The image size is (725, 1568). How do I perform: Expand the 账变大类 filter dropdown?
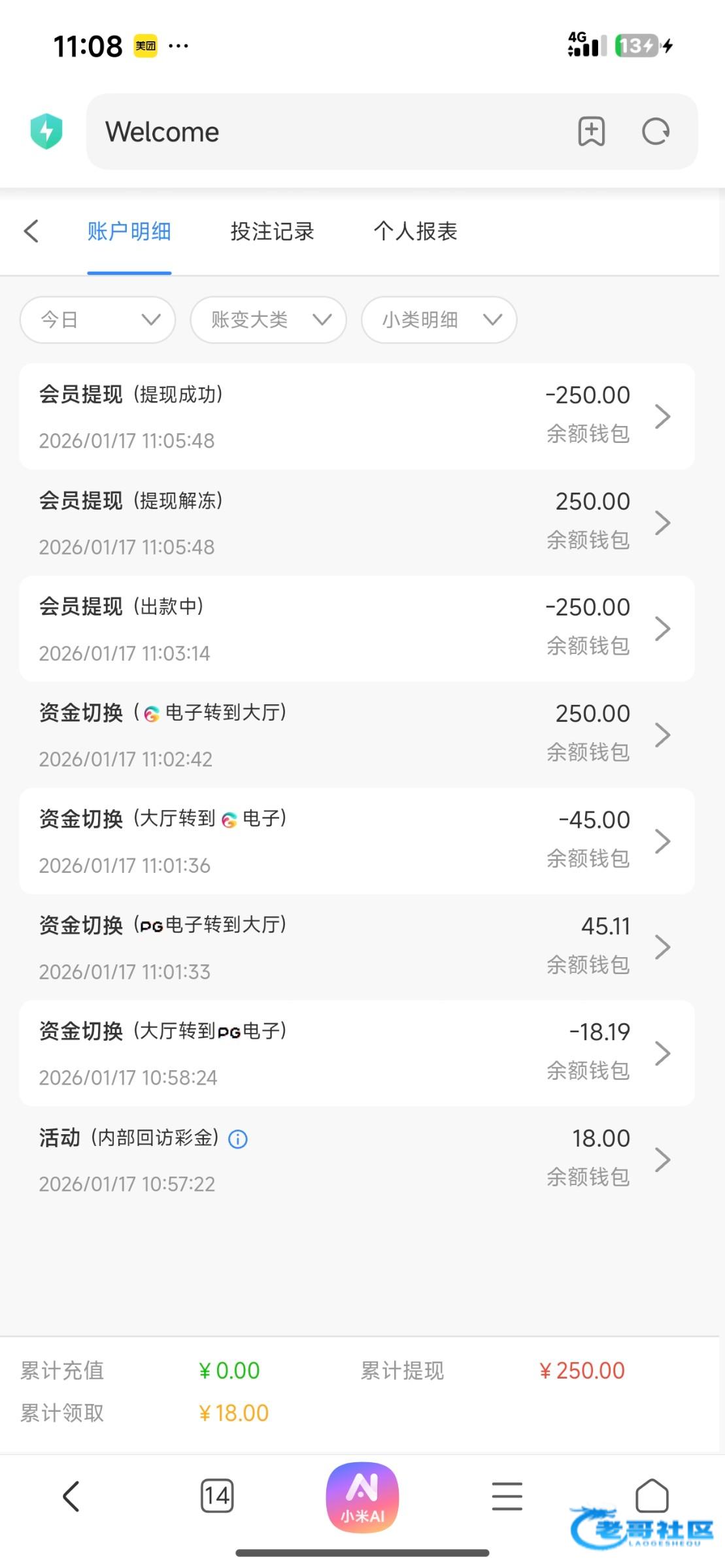(x=268, y=319)
